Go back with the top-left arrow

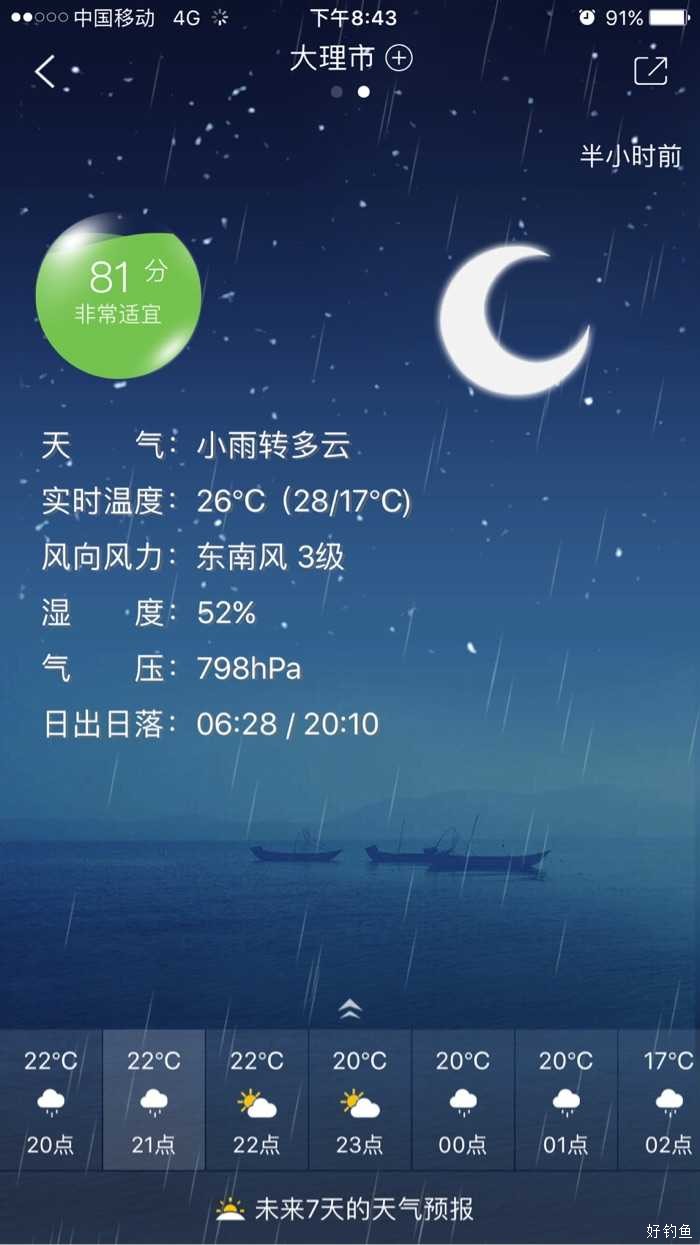click(x=45, y=71)
